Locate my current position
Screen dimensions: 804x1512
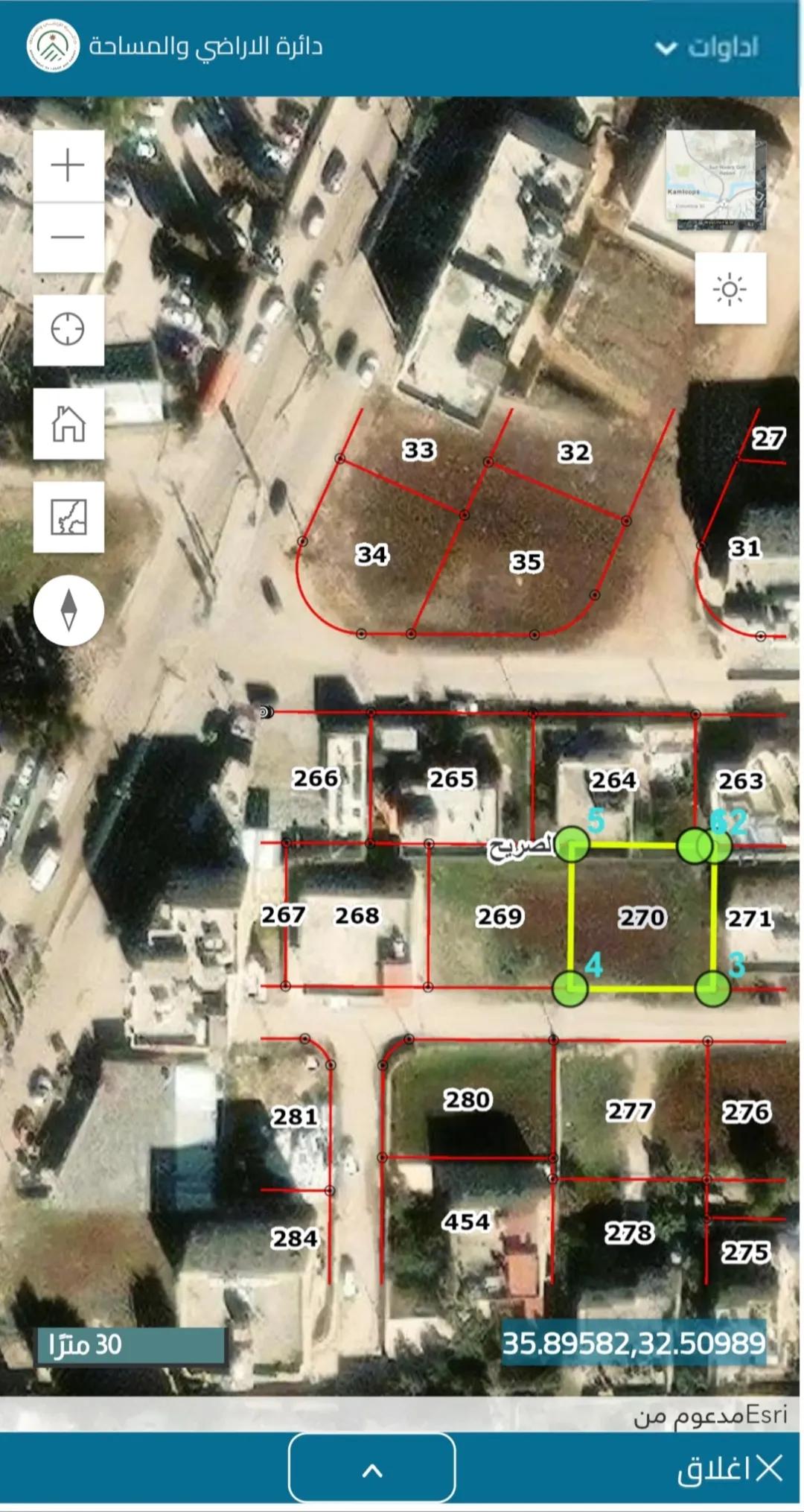click(x=68, y=330)
